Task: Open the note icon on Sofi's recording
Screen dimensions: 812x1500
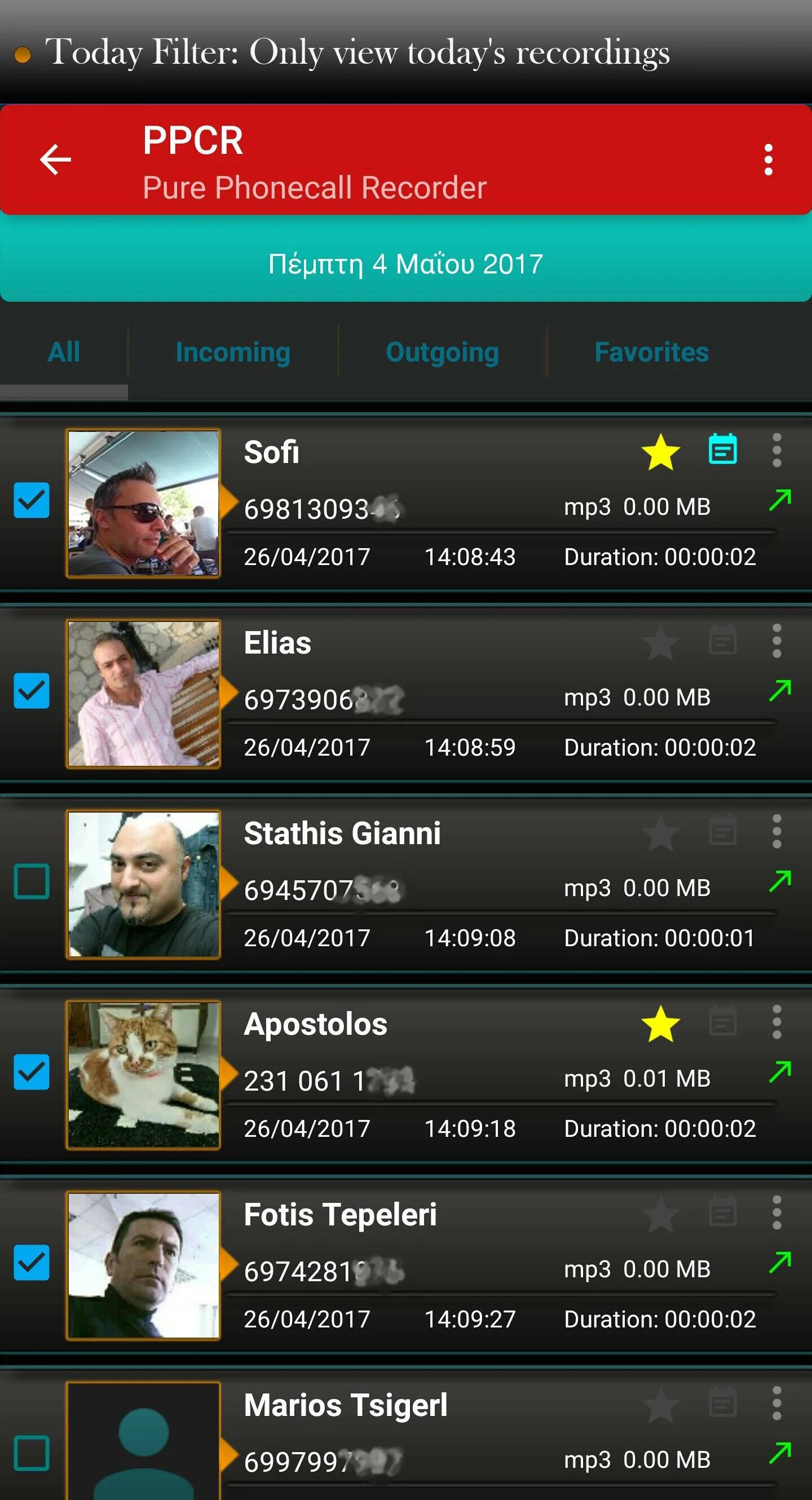Action: pos(722,449)
